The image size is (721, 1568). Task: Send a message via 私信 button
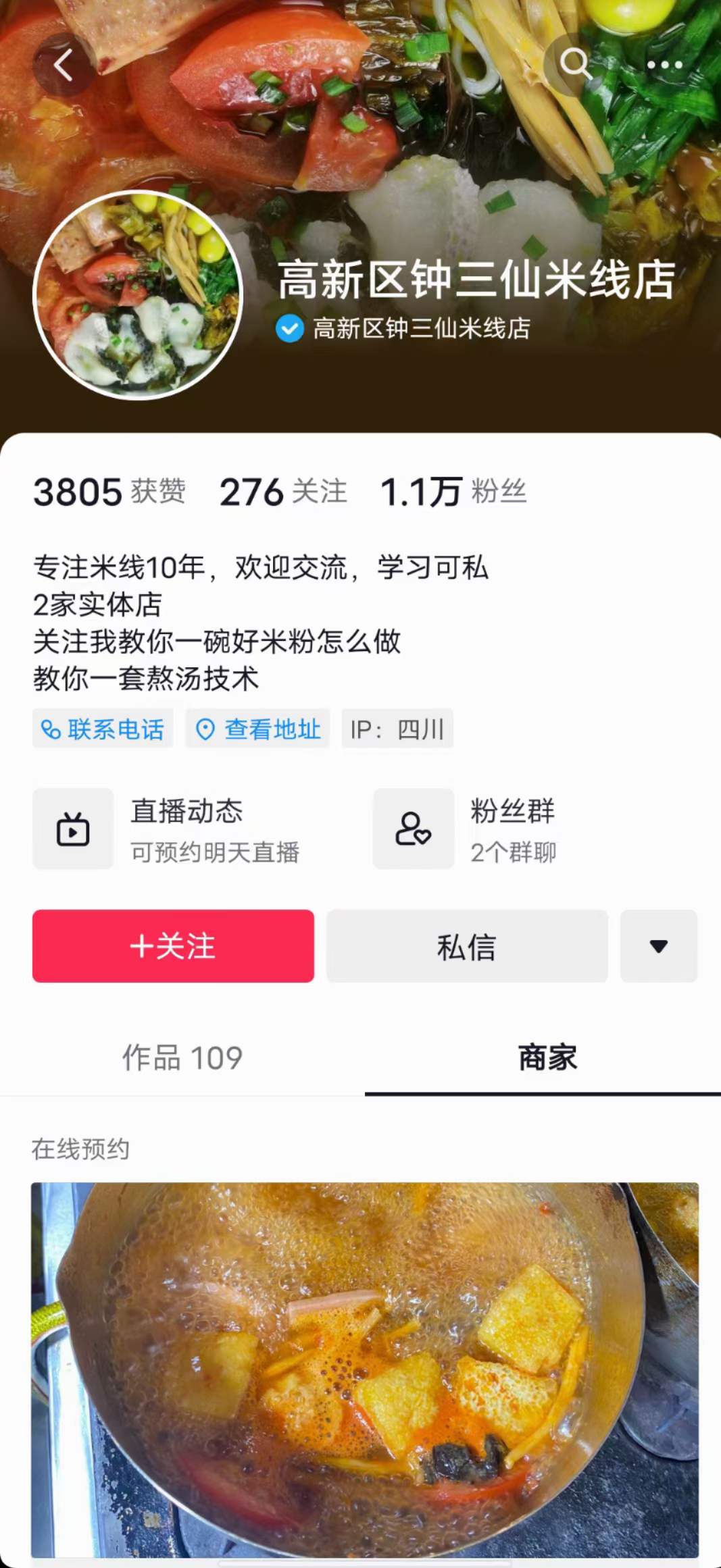click(468, 947)
